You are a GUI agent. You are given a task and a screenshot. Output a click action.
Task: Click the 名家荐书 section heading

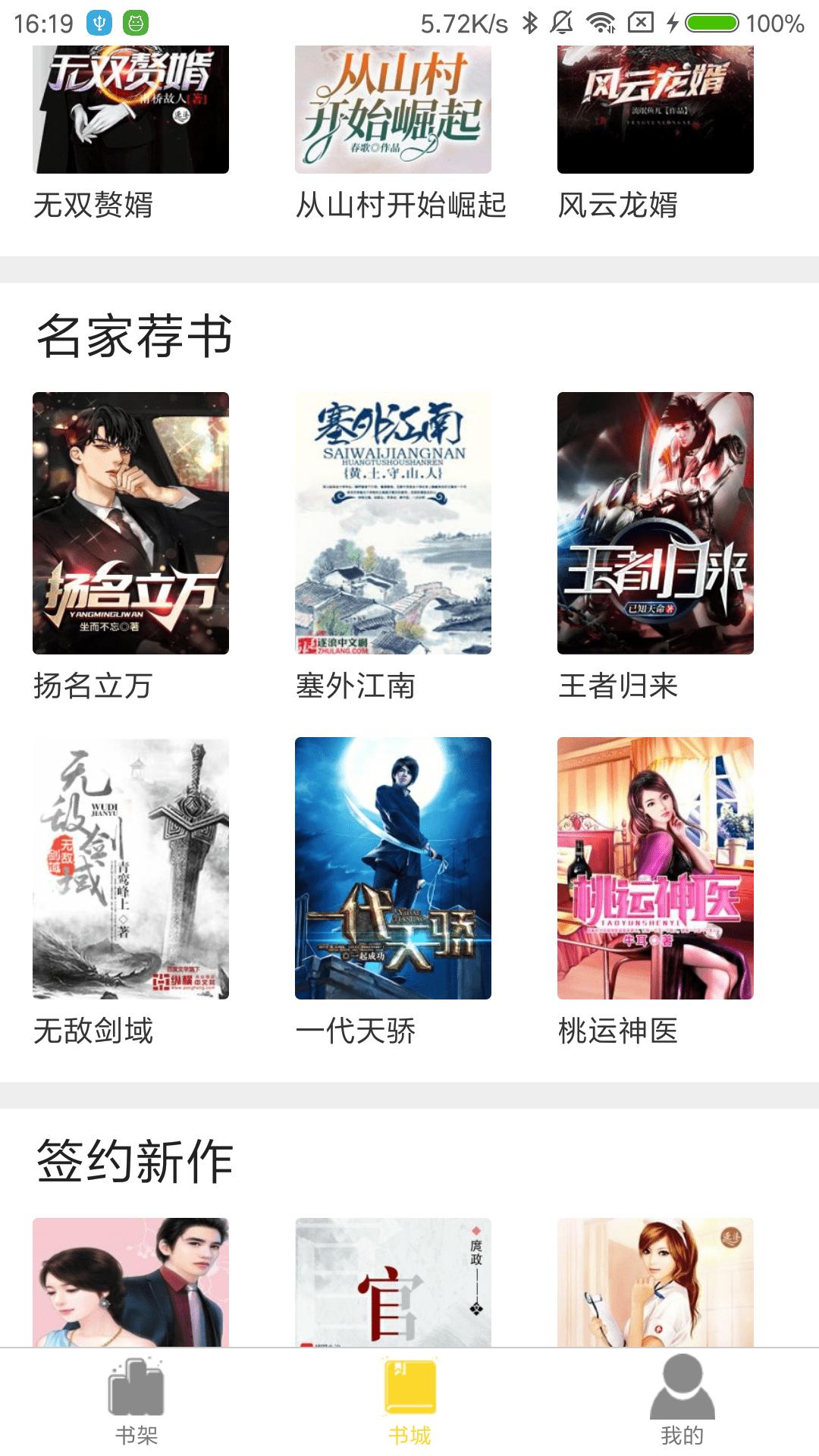pyautogui.click(x=133, y=331)
